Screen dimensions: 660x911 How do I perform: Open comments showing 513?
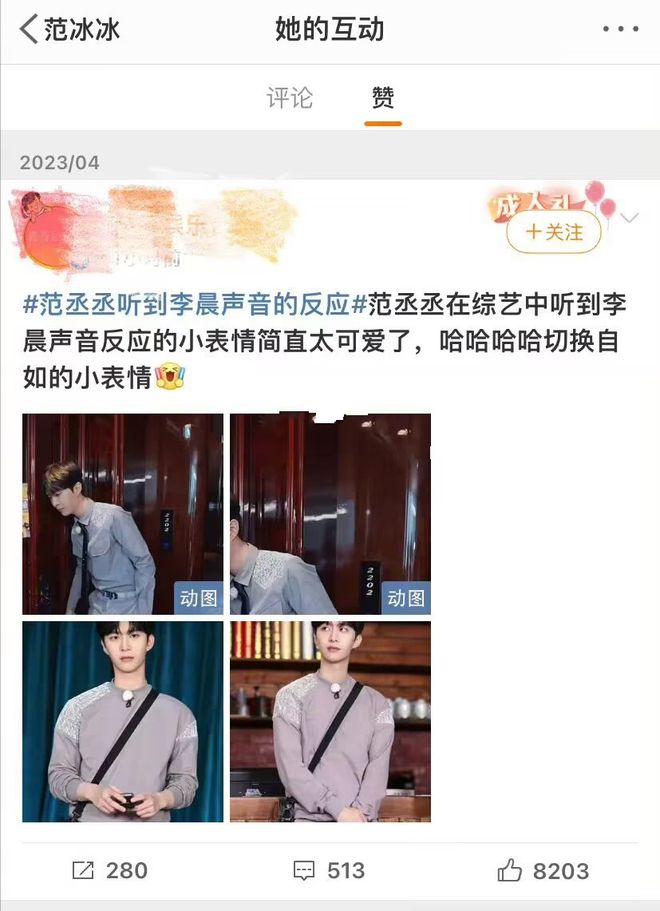coord(329,870)
